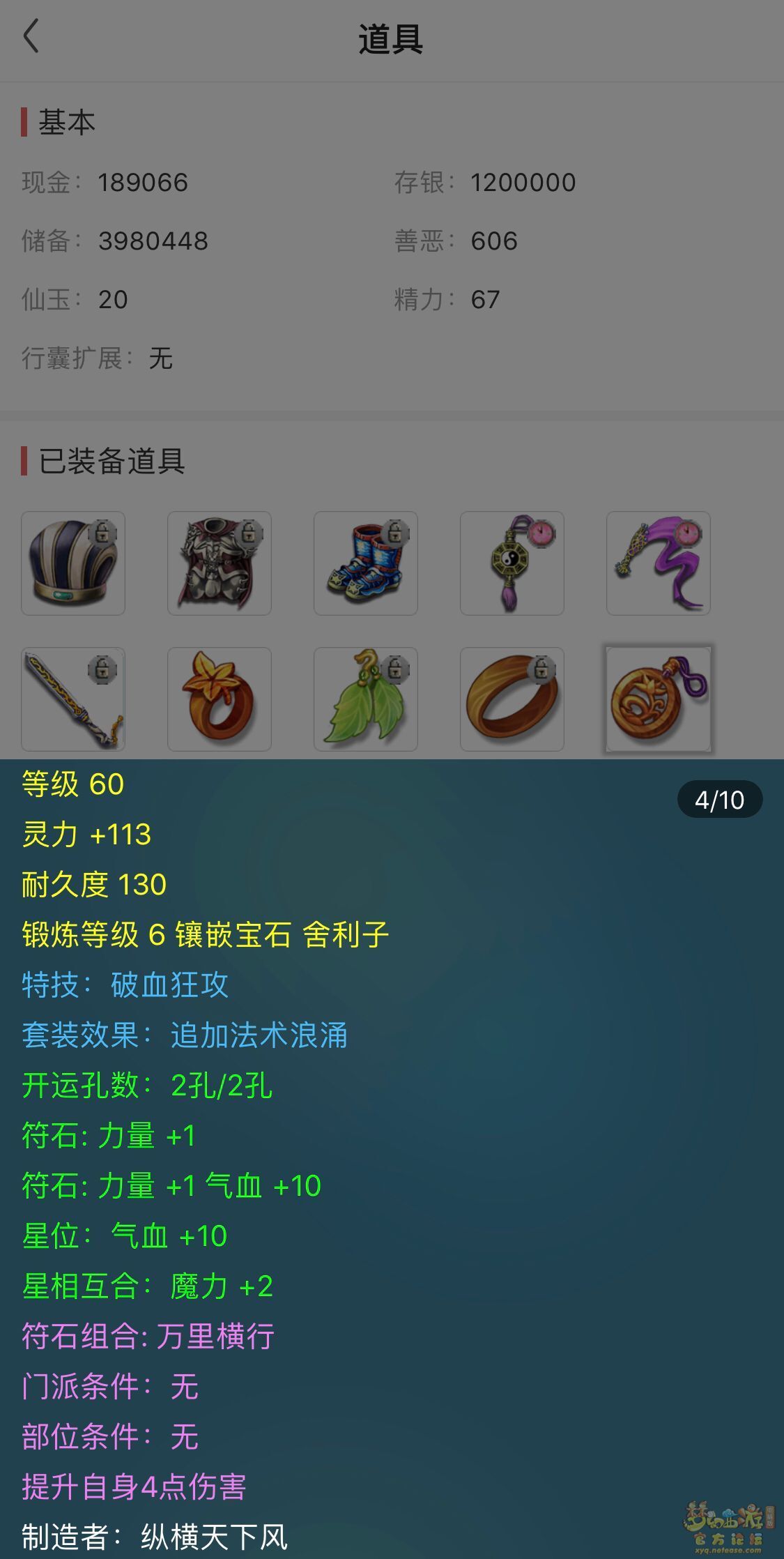Screen dimensions: 784x1559
Task: Select the purple ribbon item
Action: click(x=659, y=563)
